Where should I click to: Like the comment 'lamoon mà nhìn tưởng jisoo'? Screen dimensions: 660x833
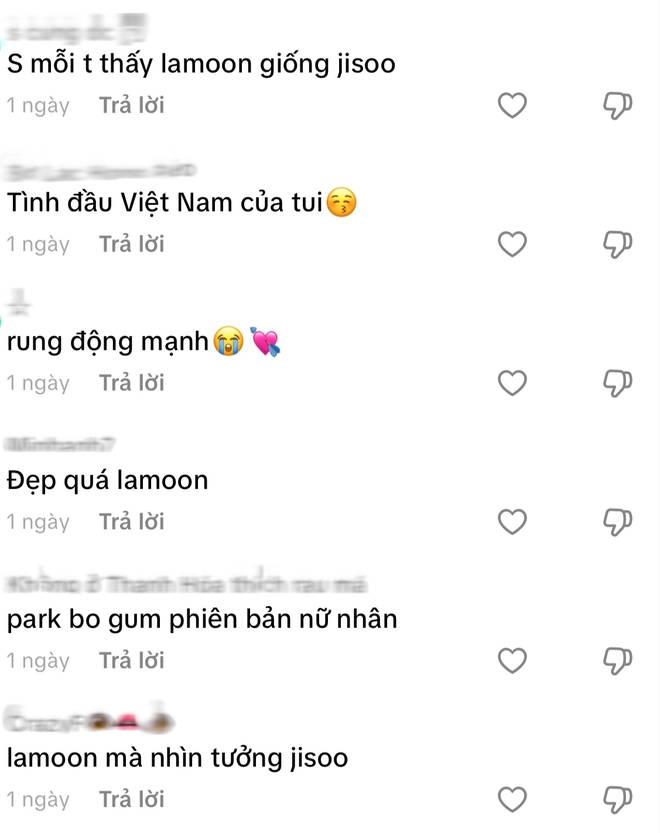click(512, 800)
